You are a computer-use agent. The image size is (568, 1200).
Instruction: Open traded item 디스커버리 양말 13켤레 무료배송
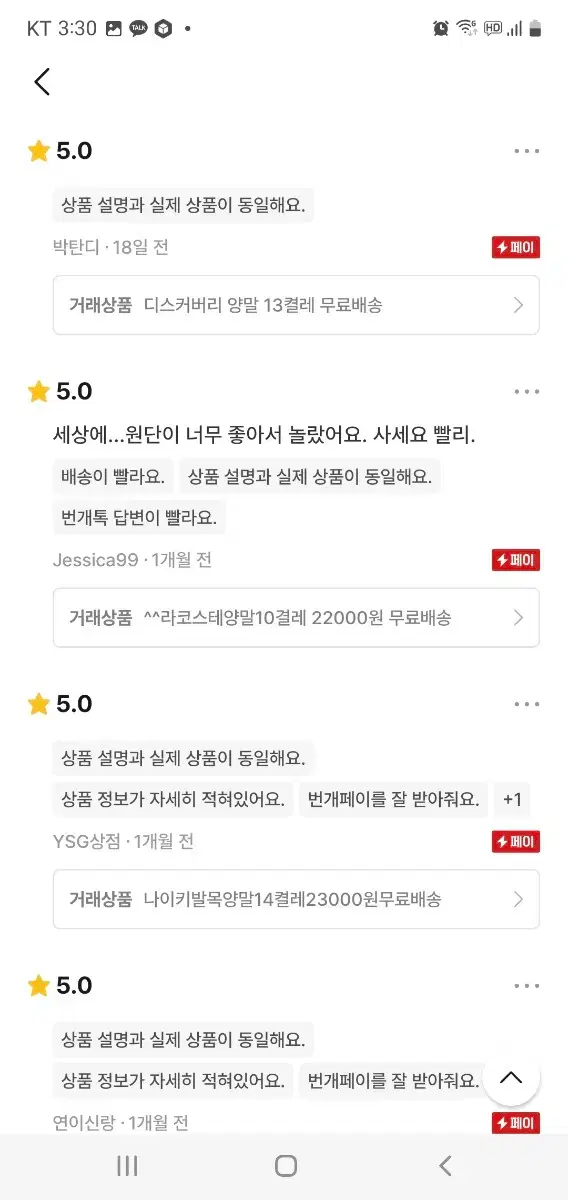(296, 305)
